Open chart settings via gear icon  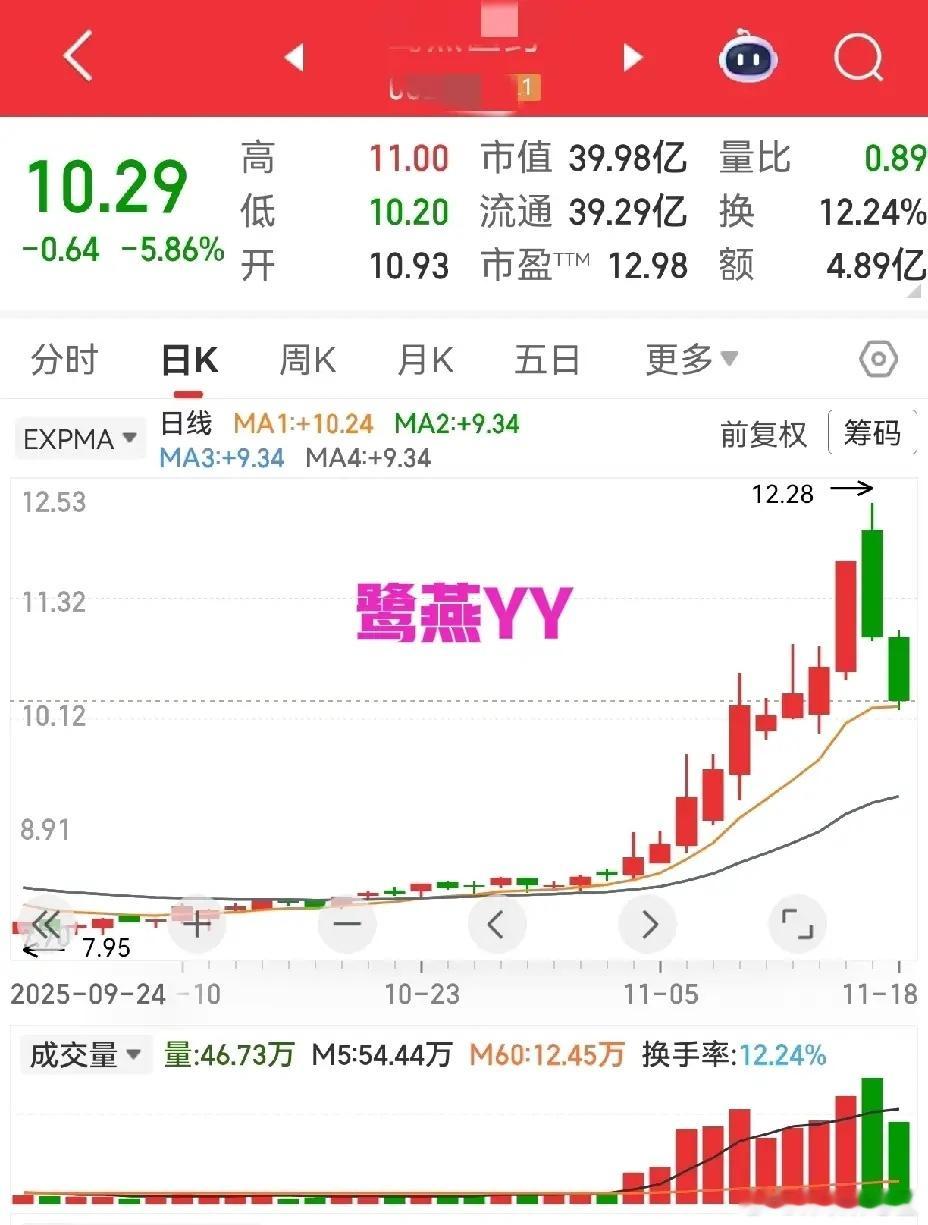pos(876,359)
